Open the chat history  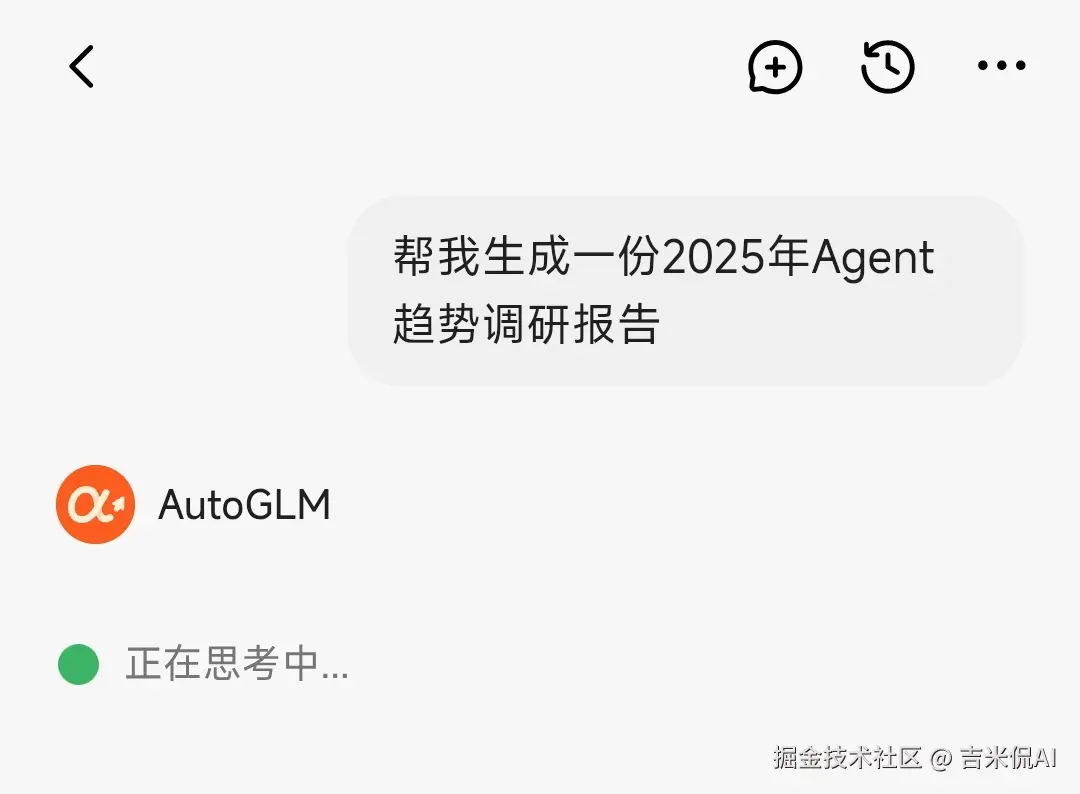888,67
